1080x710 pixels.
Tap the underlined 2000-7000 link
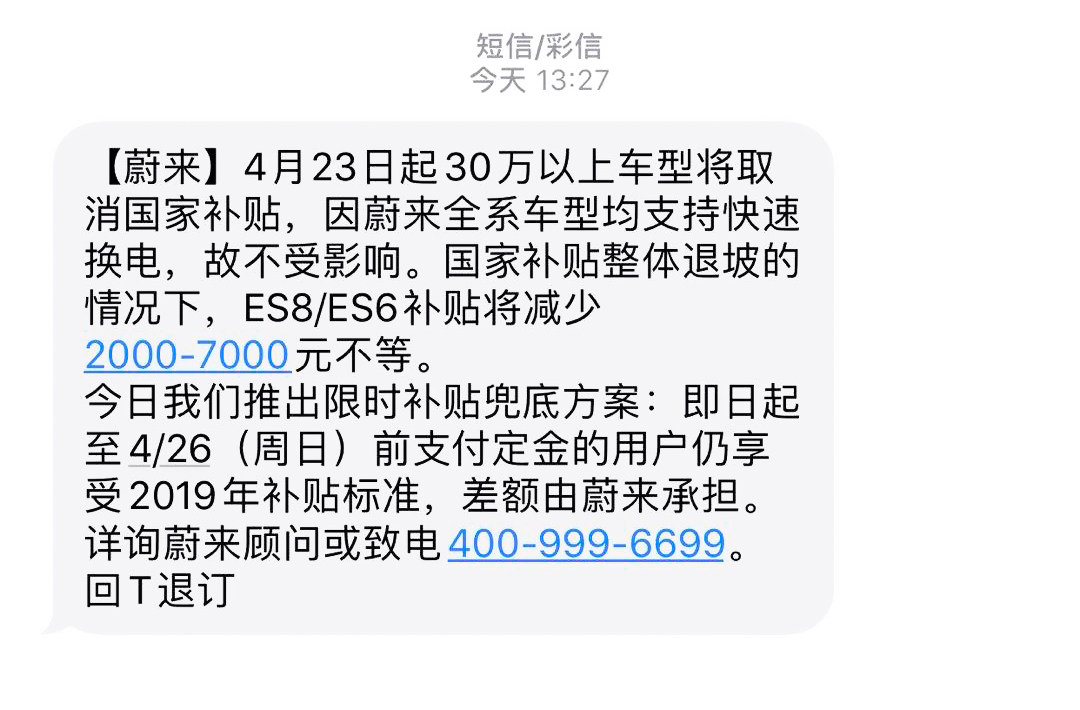pyautogui.click(x=187, y=355)
